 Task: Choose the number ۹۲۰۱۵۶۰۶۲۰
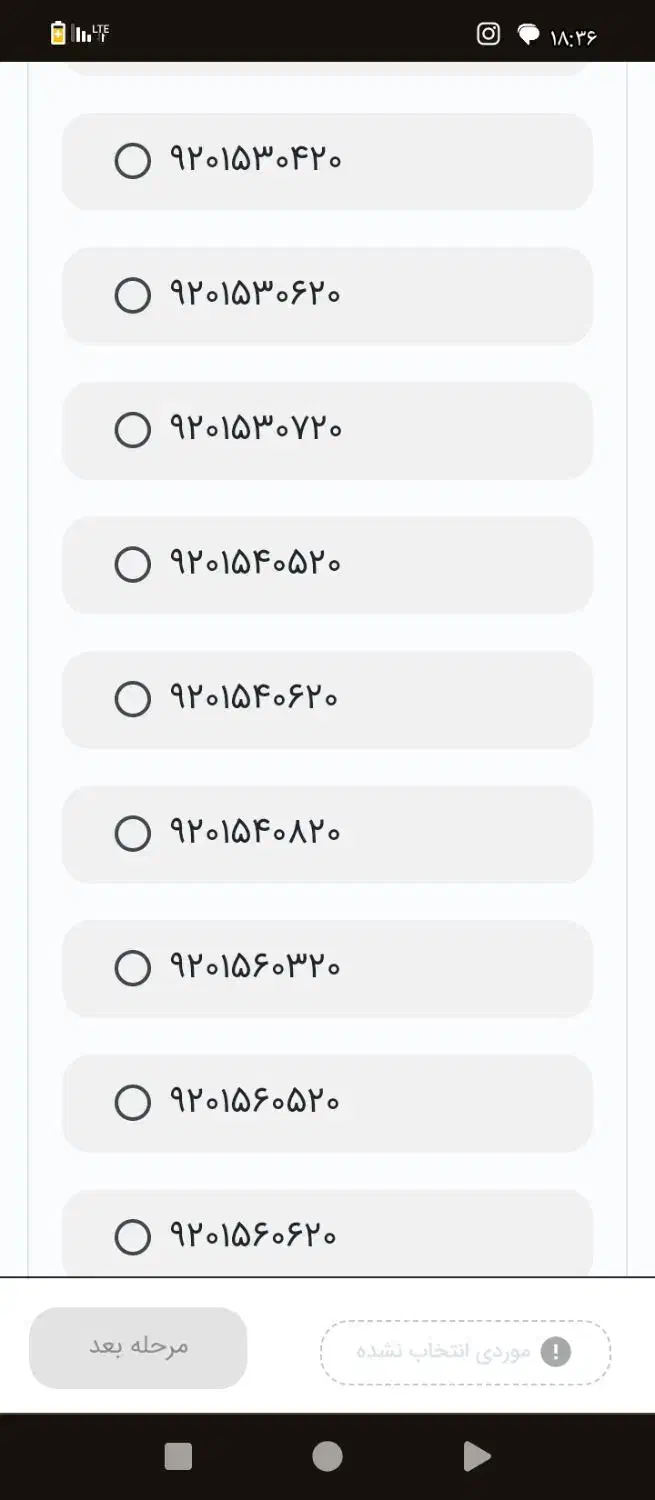click(x=133, y=1237)
